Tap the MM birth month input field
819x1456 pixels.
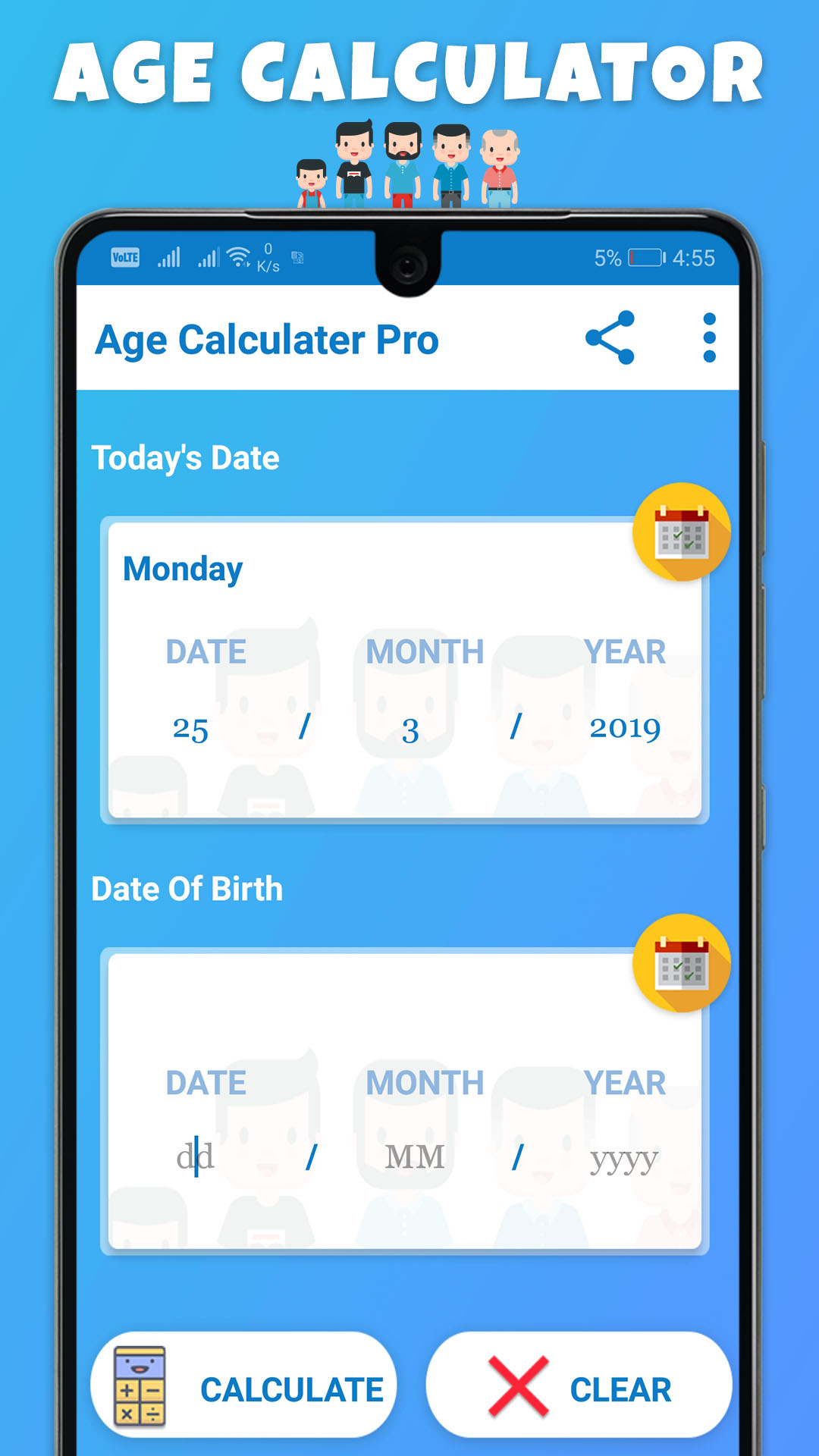point(413,1156)
